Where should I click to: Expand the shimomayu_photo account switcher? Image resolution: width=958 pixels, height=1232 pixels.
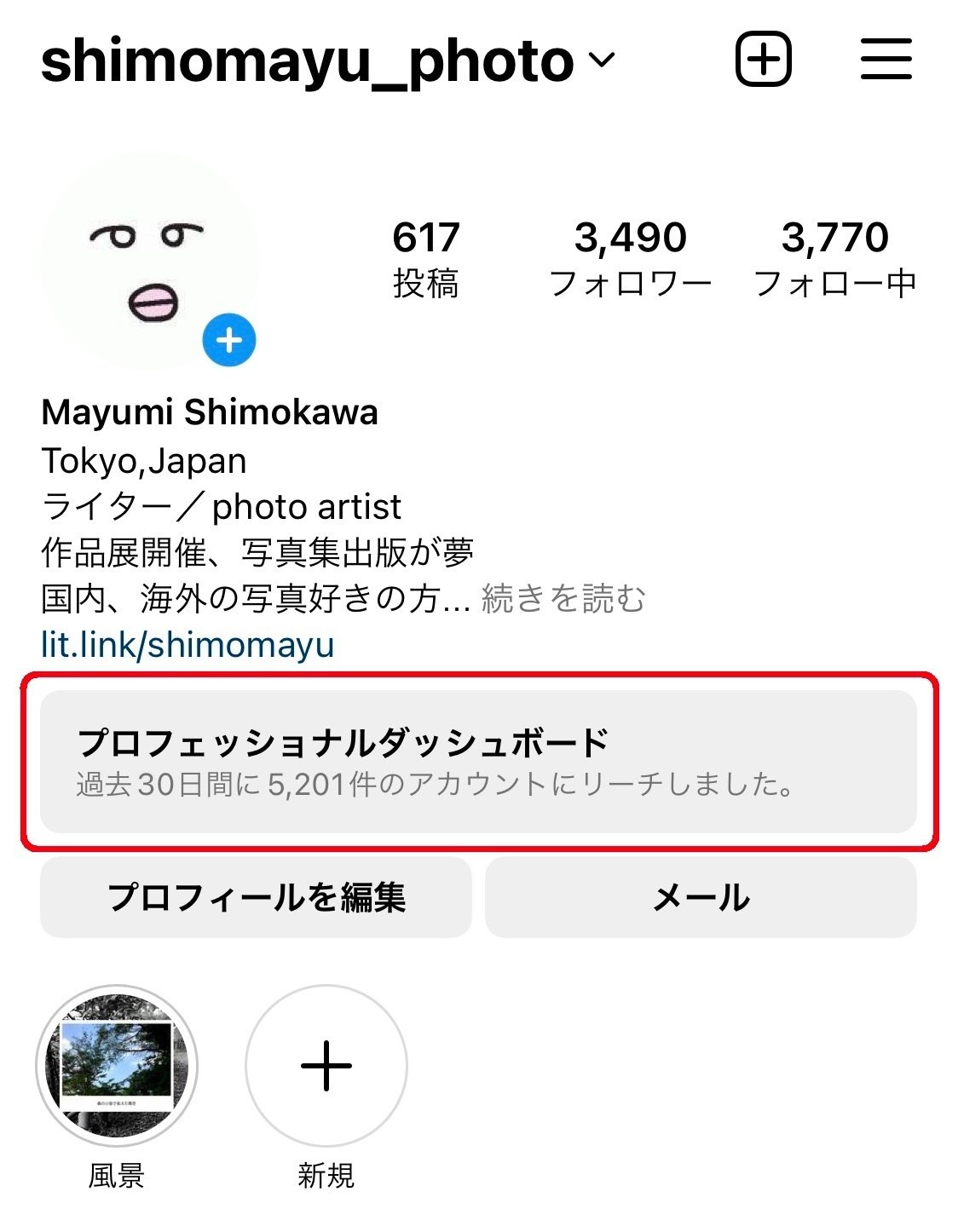tap(328, 61)
